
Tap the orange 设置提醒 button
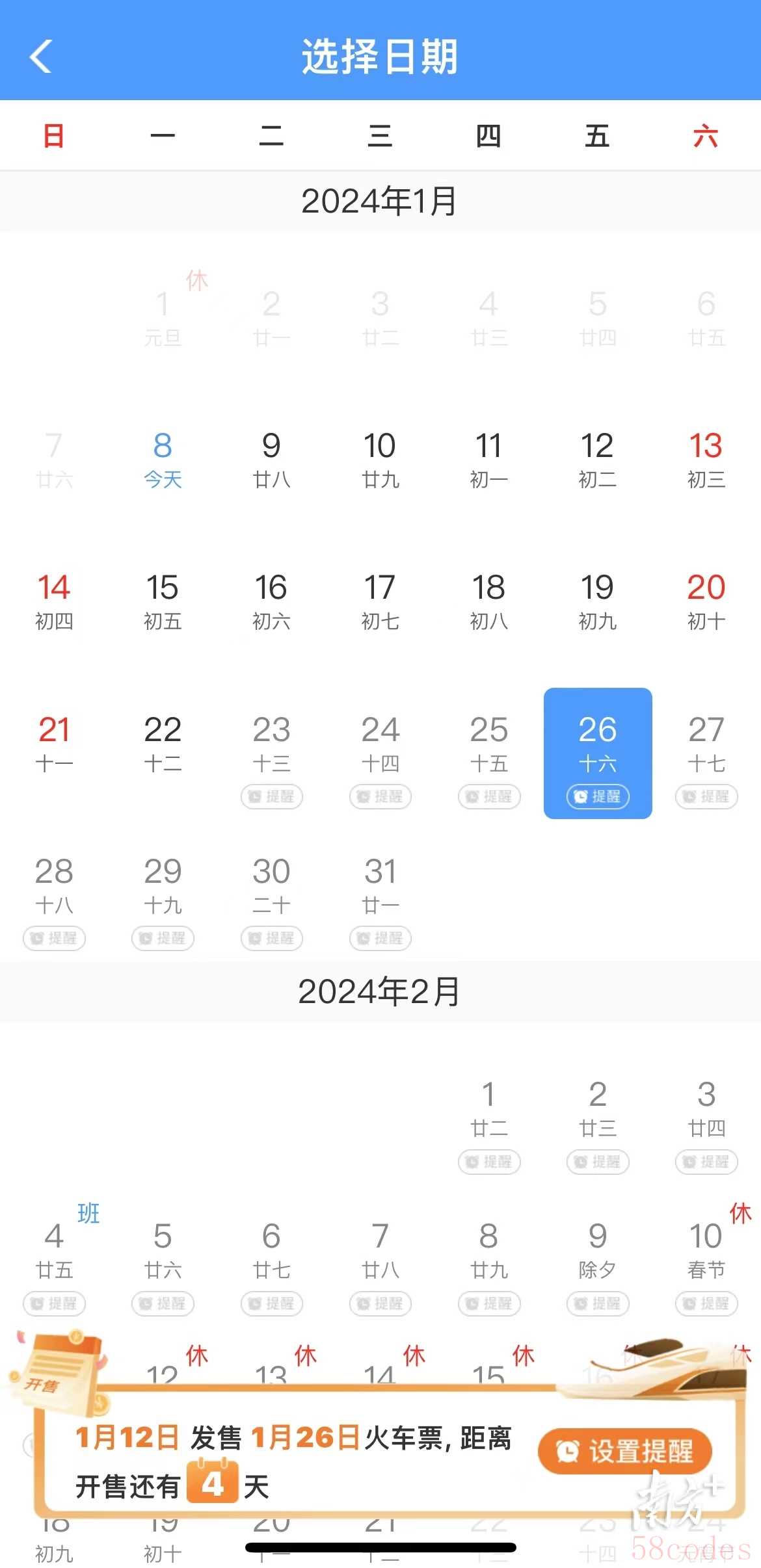coord(624,1451)
